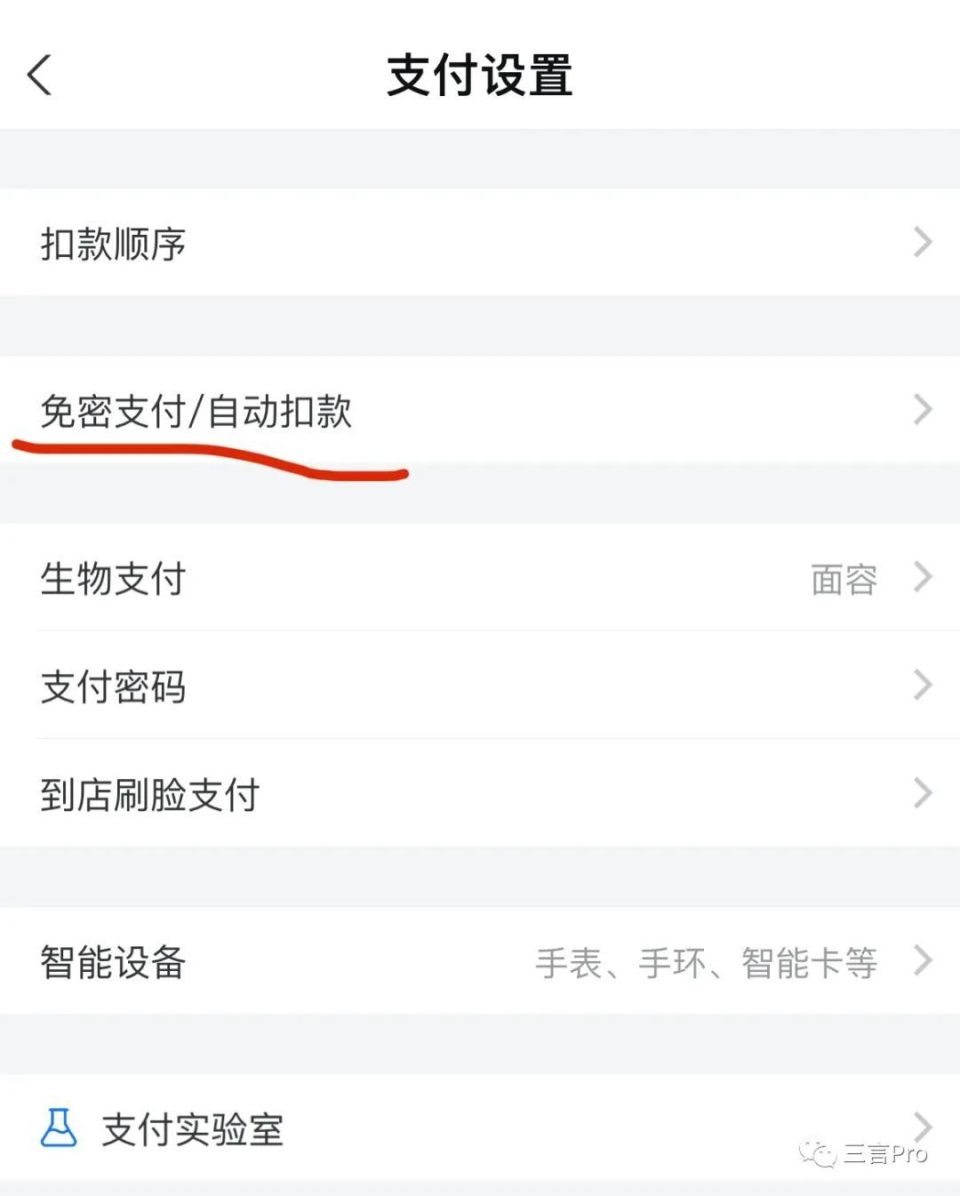This screenshot has width=960, height=1196.
Task: Expand the chevron beside 免密支付/自动扣款
Action: 921,408
